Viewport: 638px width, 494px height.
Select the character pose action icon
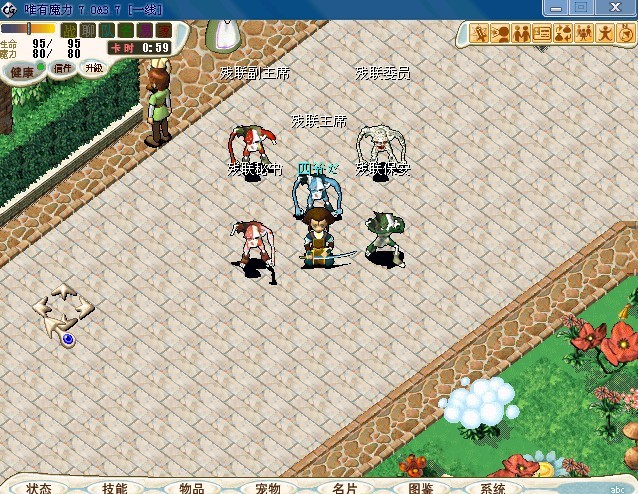pyautogui.click(x=605, y=33)
